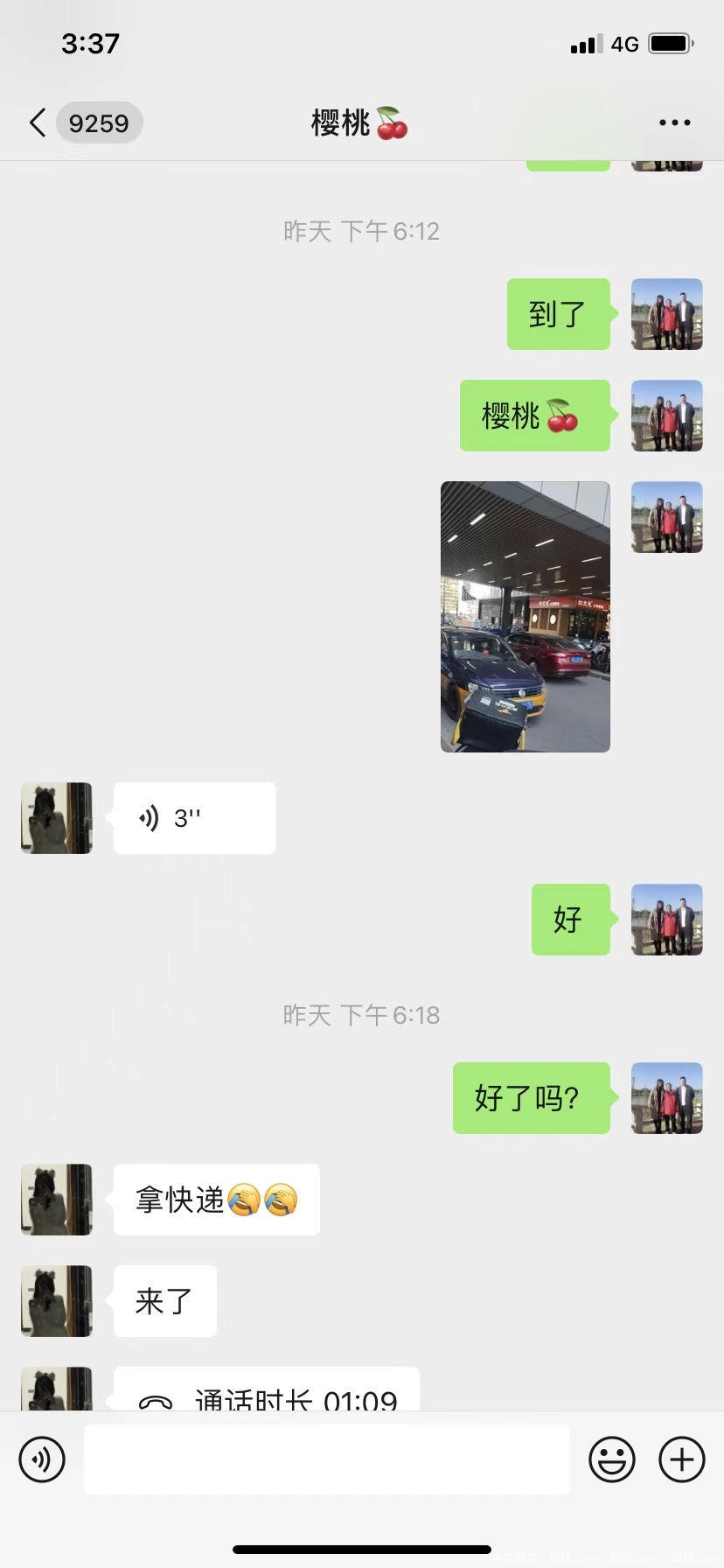Screen dimensions: 724x1568
Task: Select the message bubble saying 好了吗?
Action: (x=531, y=1099)
